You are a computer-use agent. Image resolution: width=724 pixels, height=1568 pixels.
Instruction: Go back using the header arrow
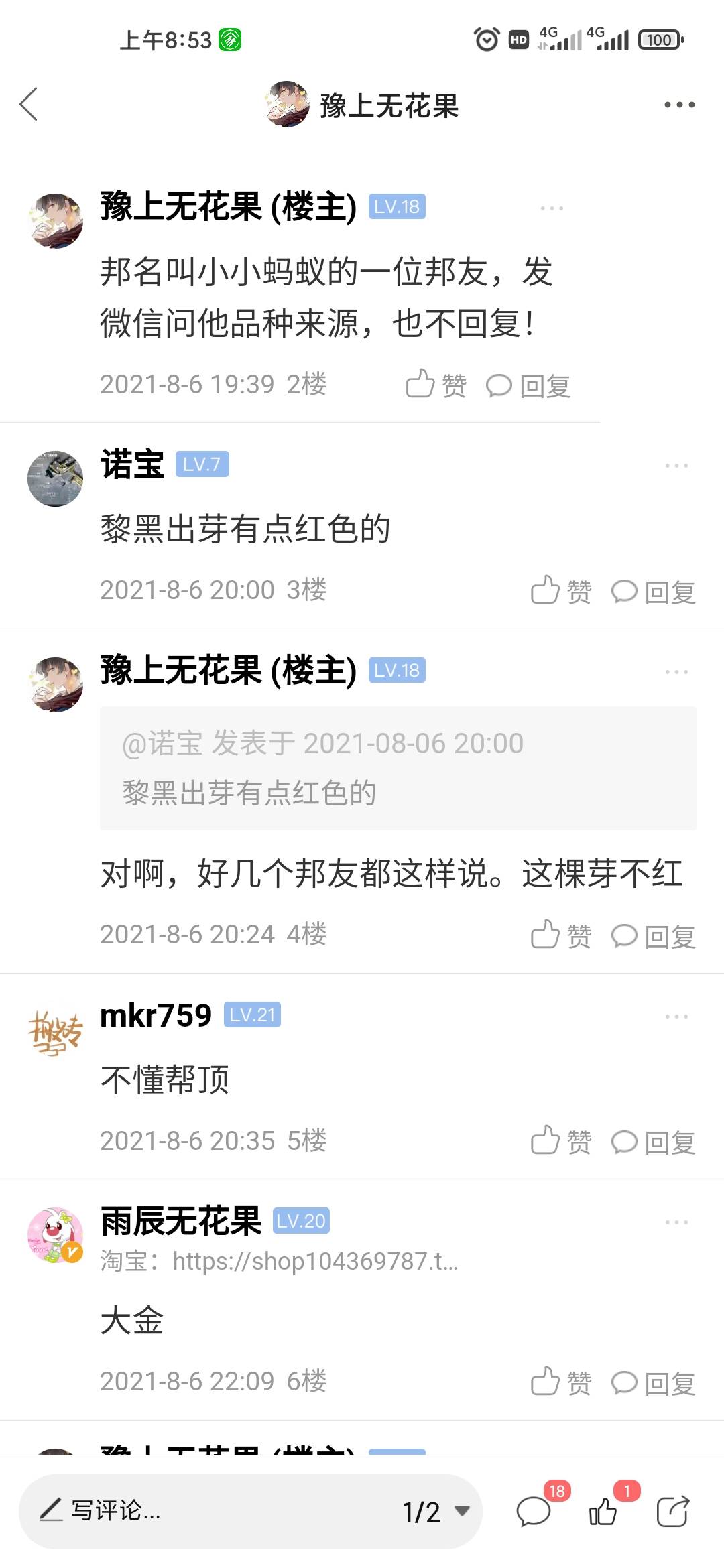coord(29,105)
